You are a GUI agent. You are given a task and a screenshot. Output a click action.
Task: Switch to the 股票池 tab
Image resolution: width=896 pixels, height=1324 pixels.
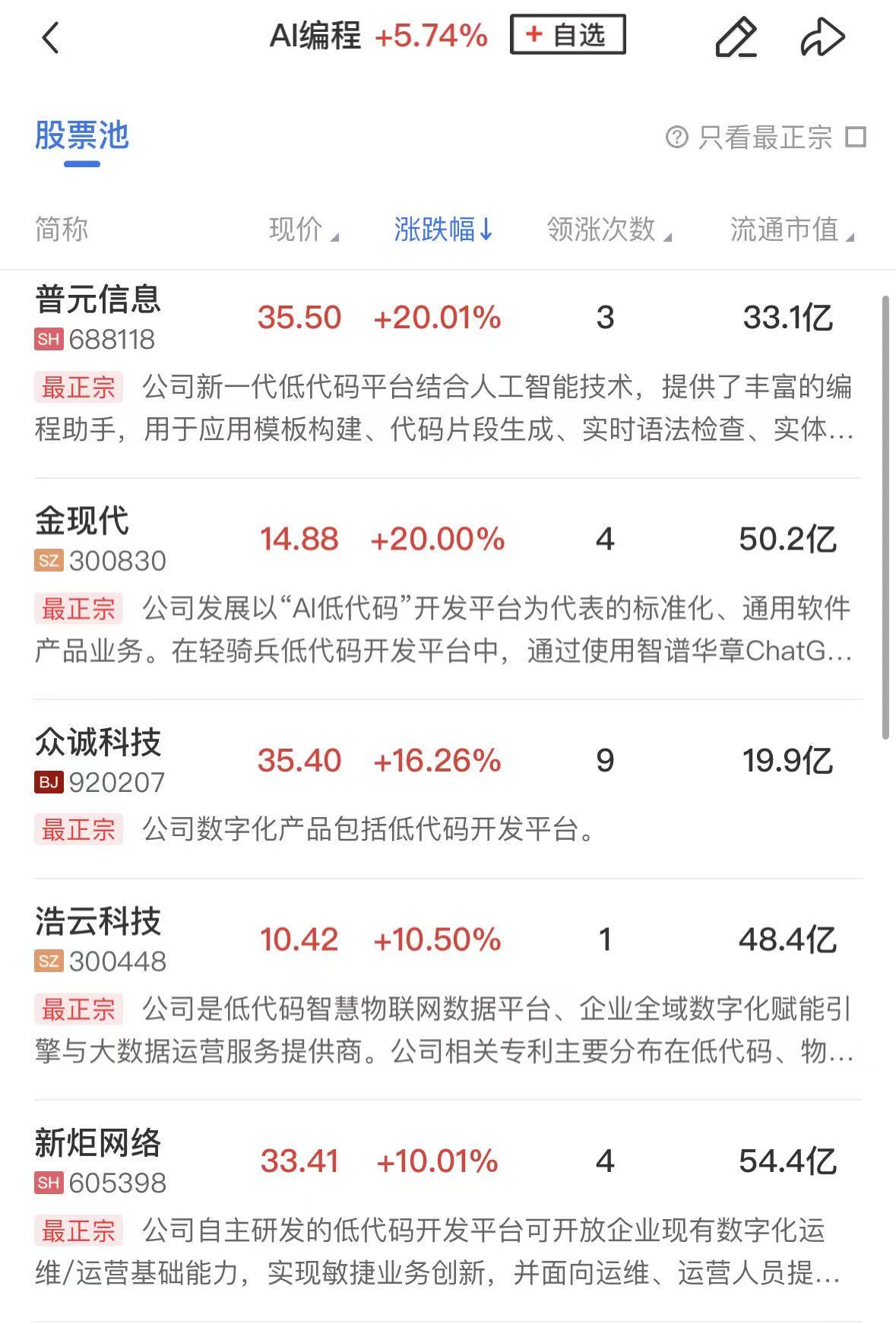pyautogui.click(x=82, y=137)
